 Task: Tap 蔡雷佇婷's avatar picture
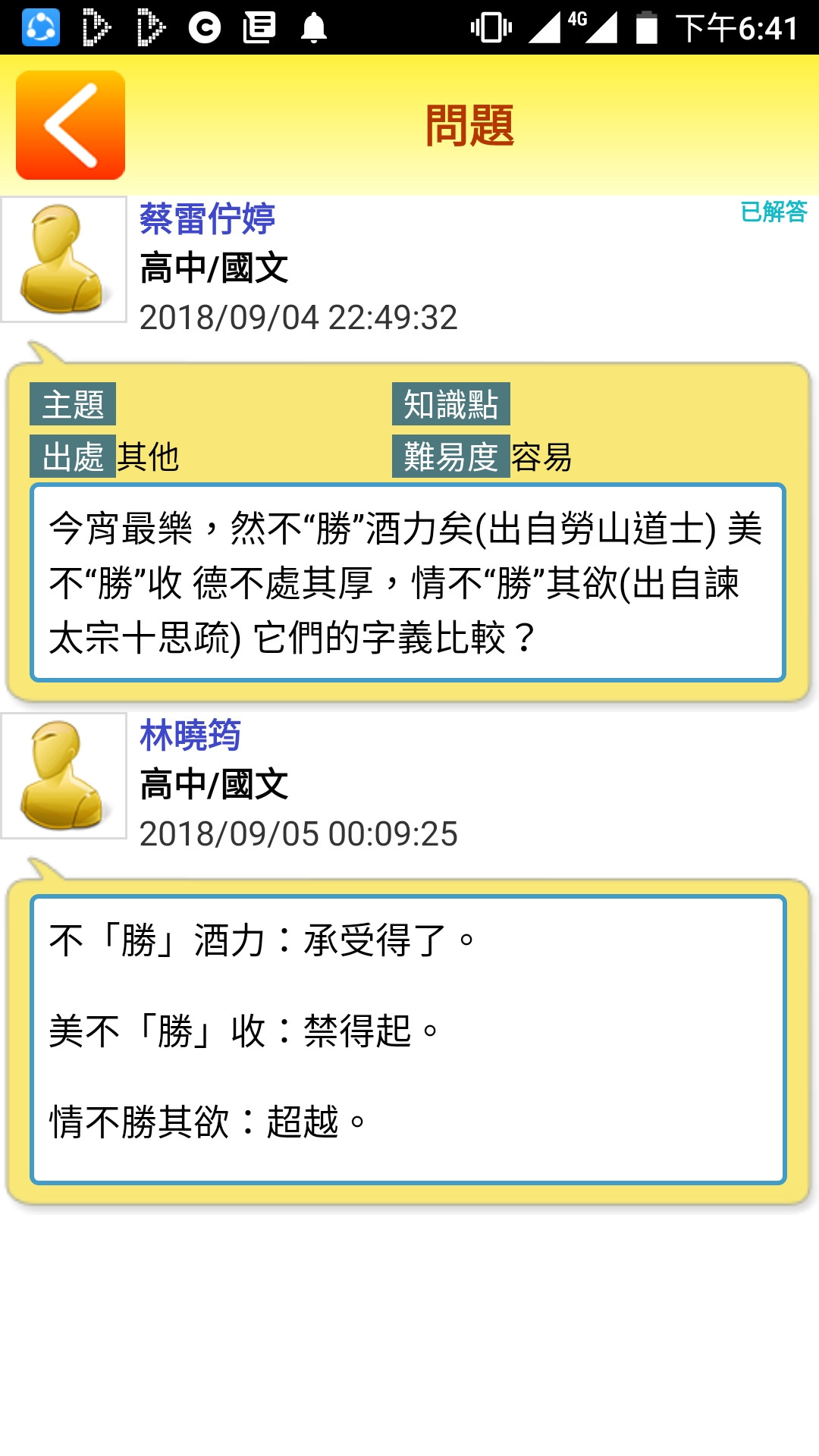tap(64, 259)
